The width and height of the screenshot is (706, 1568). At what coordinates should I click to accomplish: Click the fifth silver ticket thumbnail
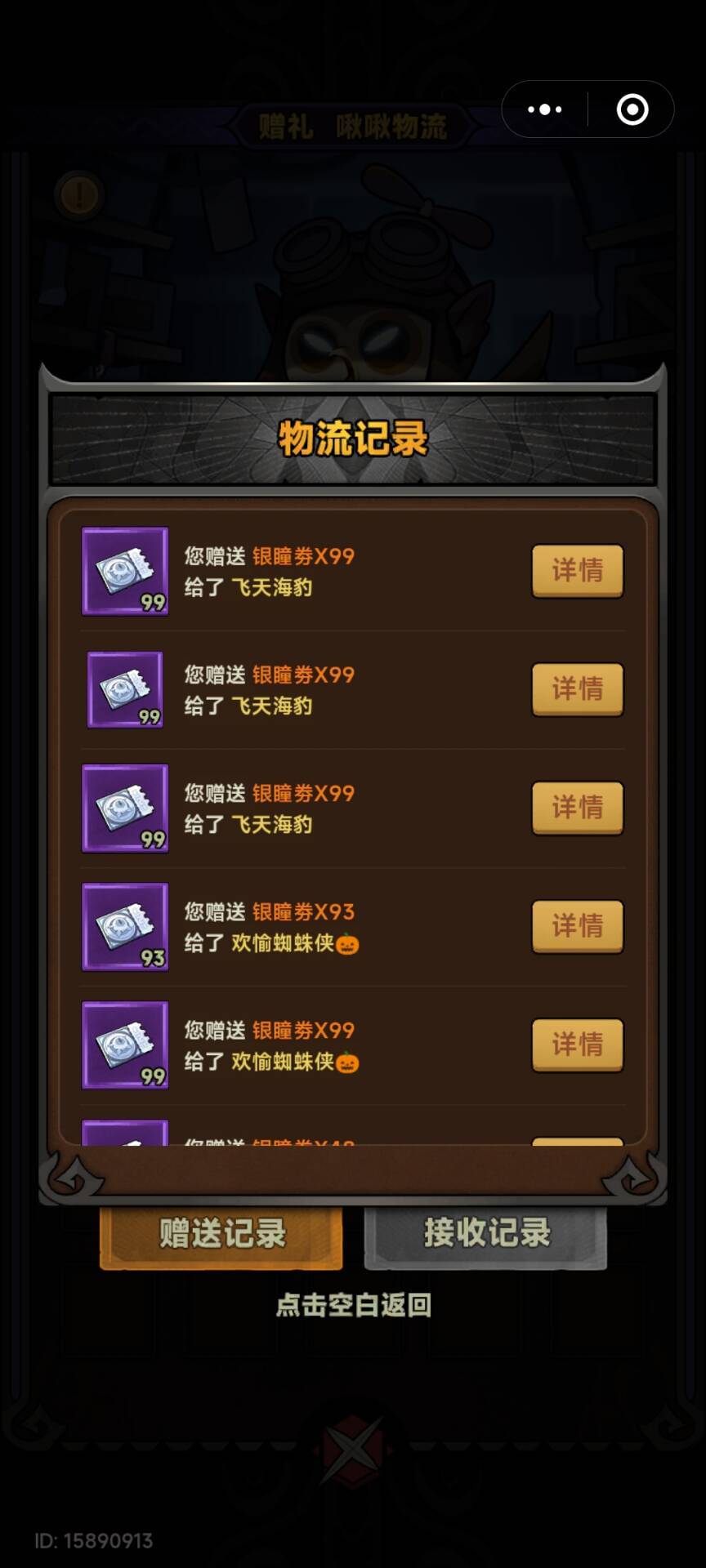click(x=124, y=1045)
